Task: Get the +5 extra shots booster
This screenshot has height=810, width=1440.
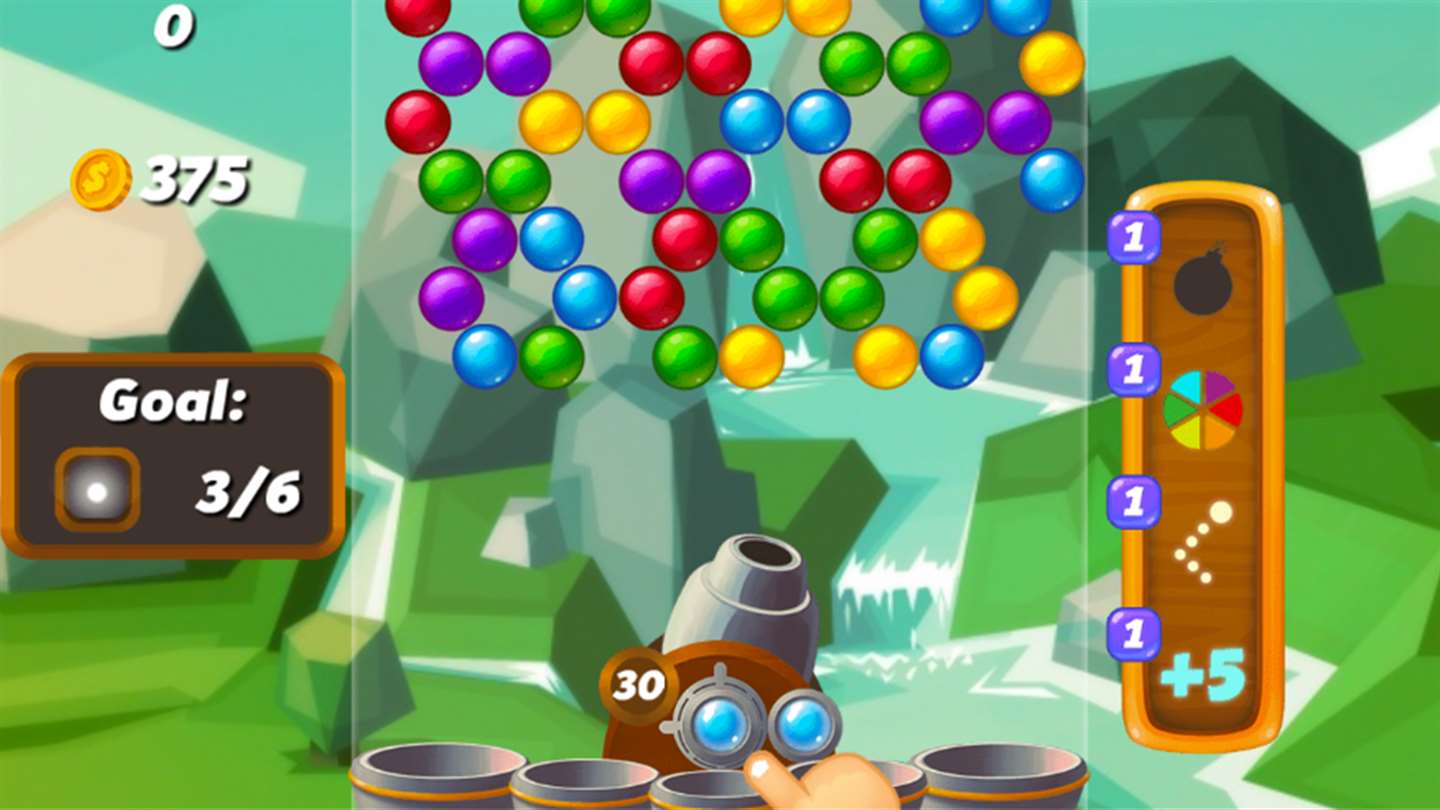Action: 1203,675
